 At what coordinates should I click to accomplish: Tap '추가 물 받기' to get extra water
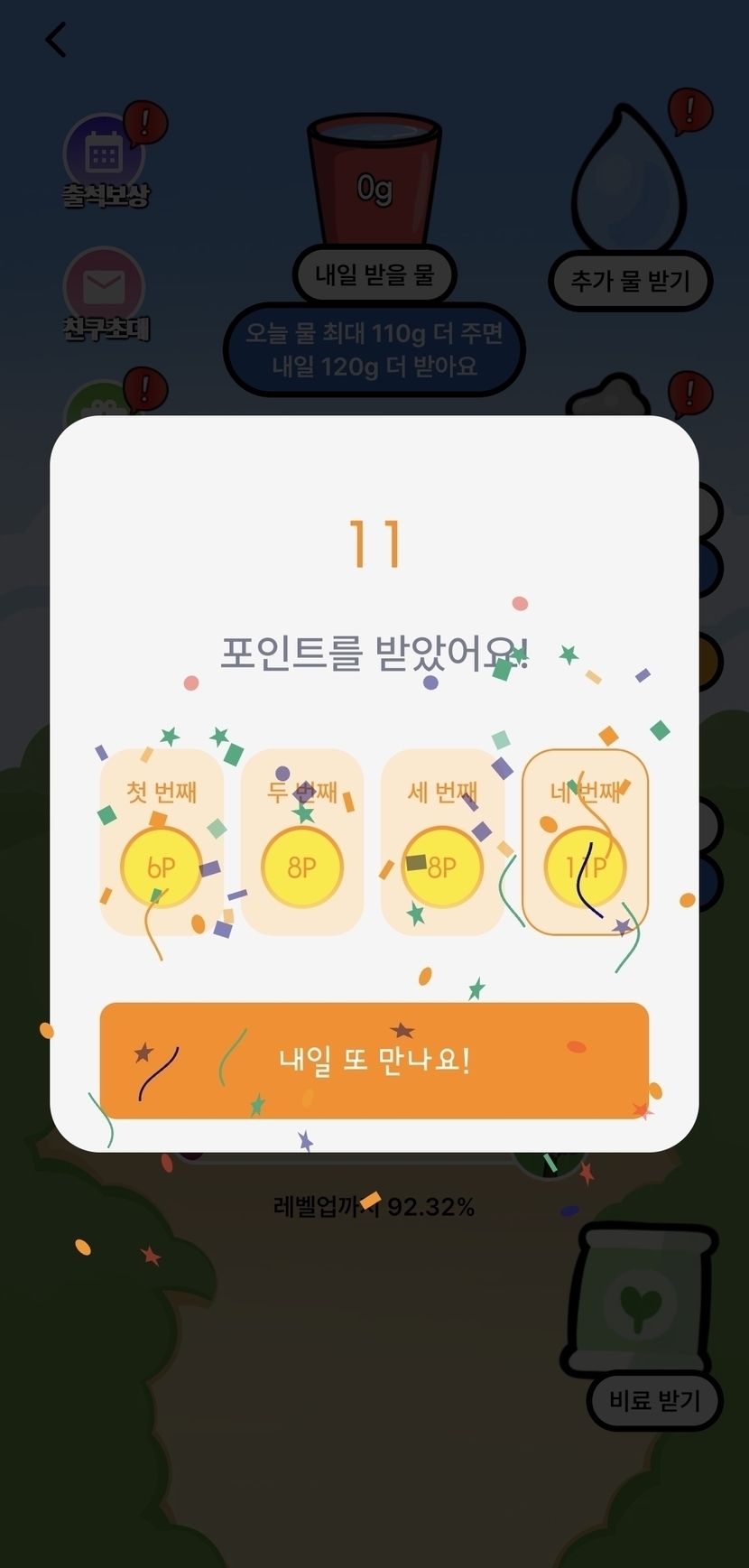630,281
